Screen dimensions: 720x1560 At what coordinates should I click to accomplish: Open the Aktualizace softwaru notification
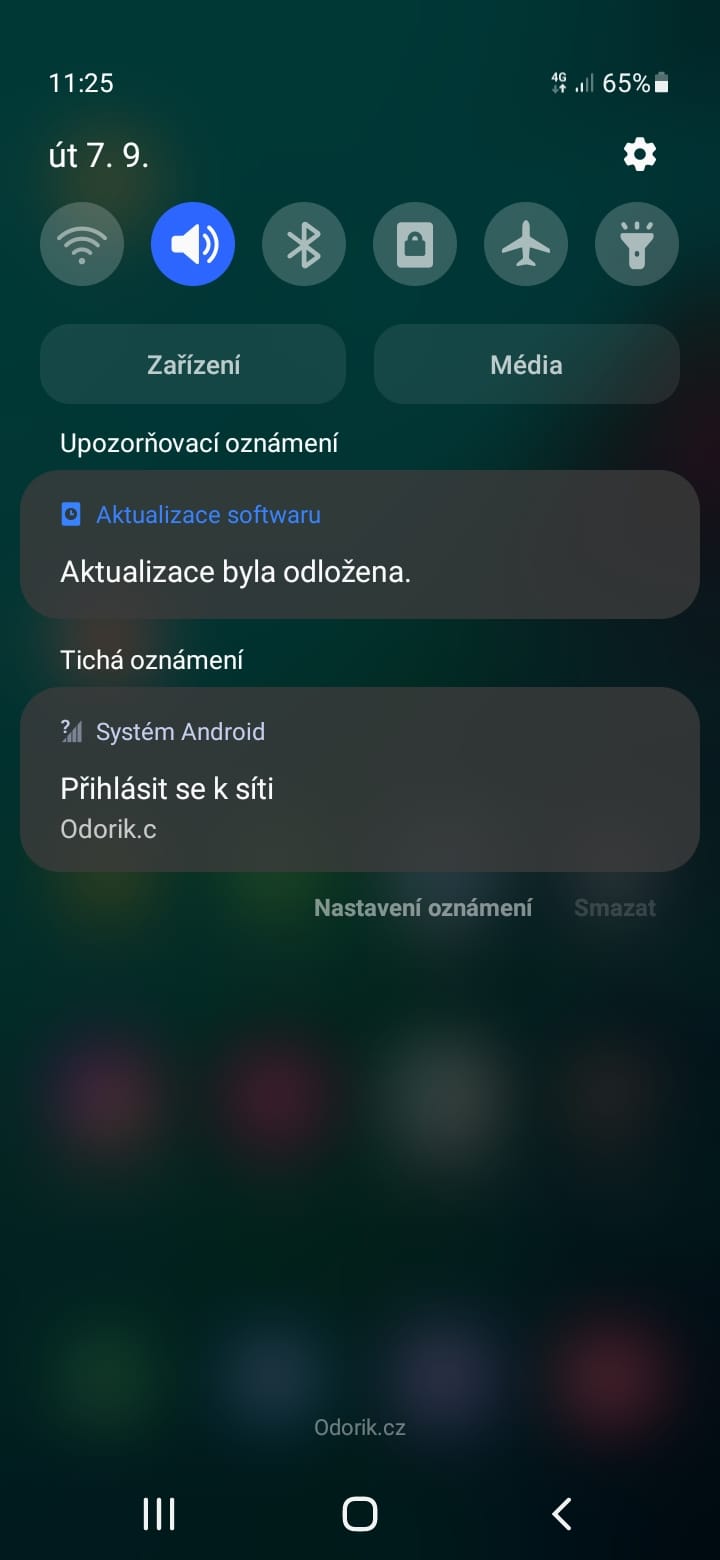(x=360, y=545)
